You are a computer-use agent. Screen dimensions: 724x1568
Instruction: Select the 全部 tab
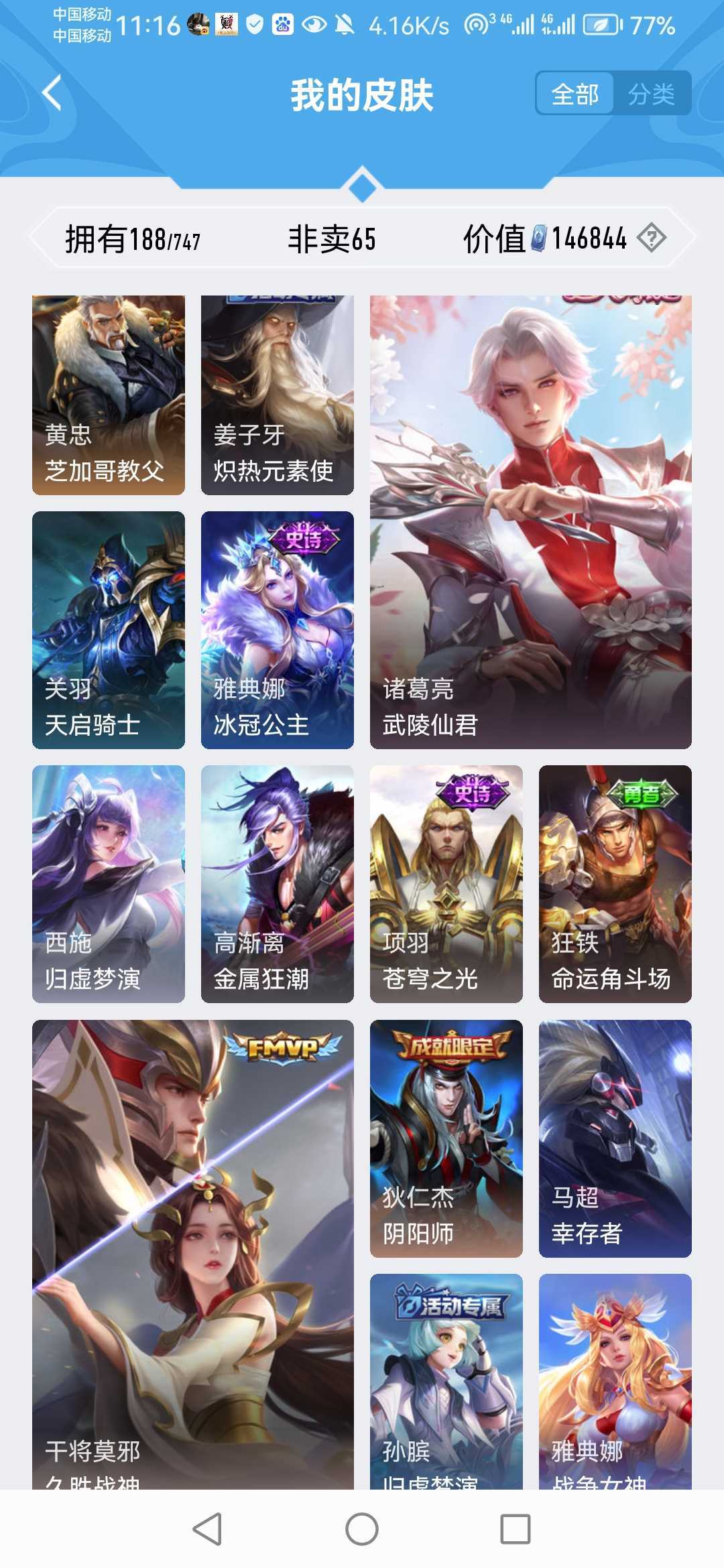(x=575, y=94)
